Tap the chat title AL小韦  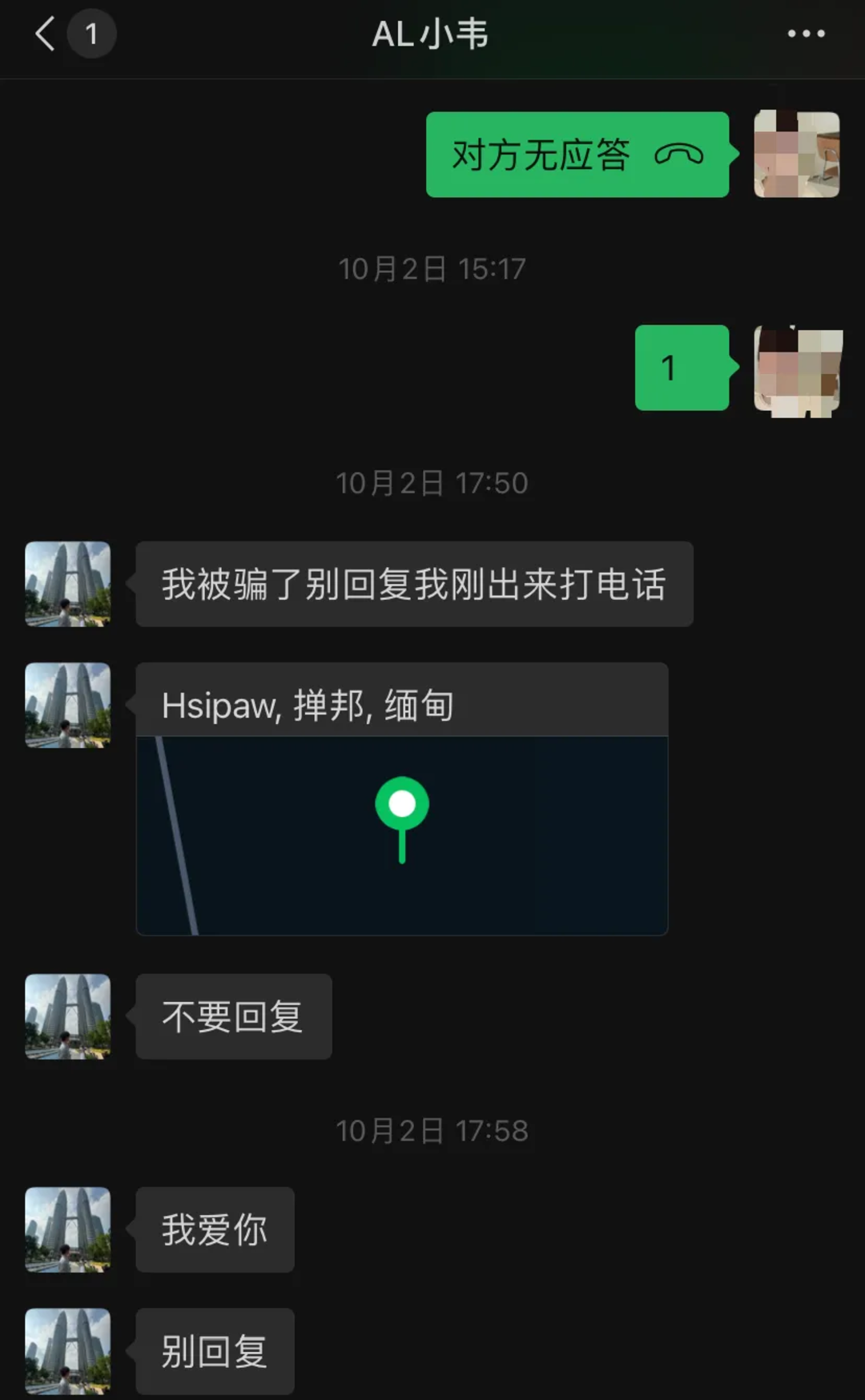(431, 34)
